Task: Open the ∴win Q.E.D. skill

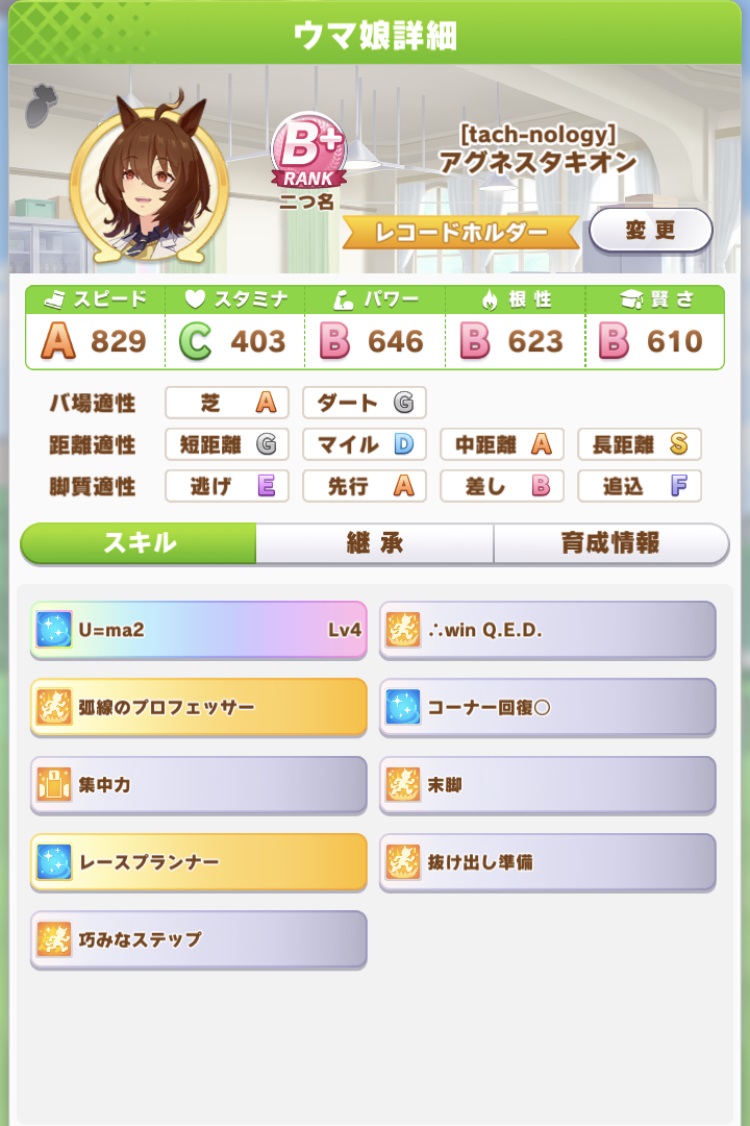Action: pyautogui.click(x=547, y=630)
